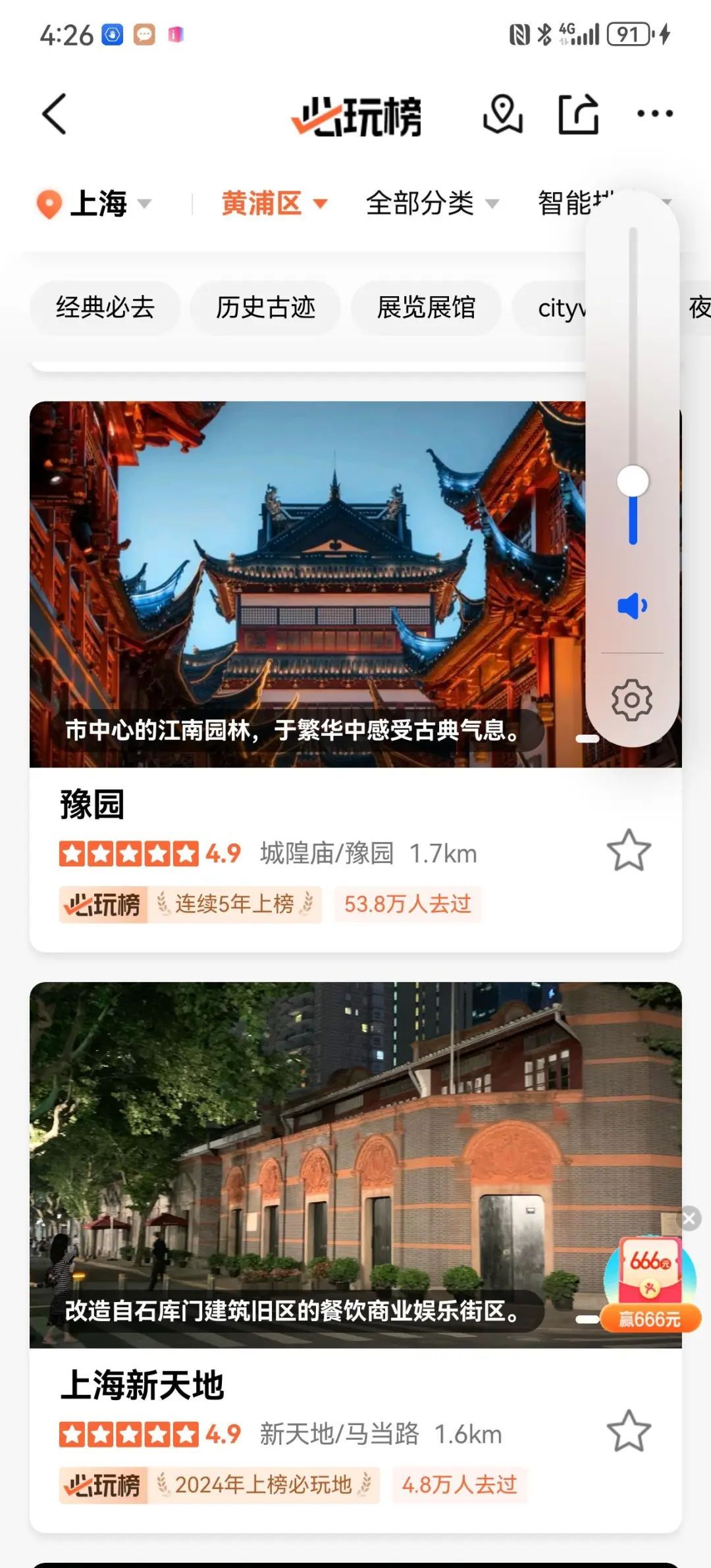Viewport: 711px width, 1568px height.
Task: Bookmark 上海新天地 with the star
Action: click(629, 1431)
